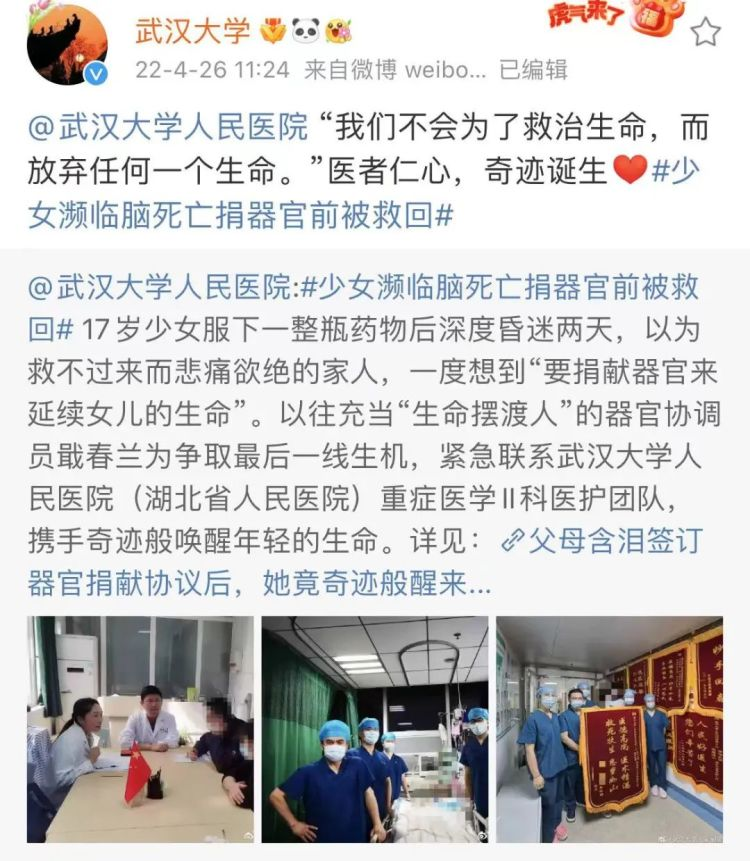Image resolution: width=750 pixels, height=861 pixels.
Task: Open the 武汉大学 account name
Action: click(x=193, y=30)
